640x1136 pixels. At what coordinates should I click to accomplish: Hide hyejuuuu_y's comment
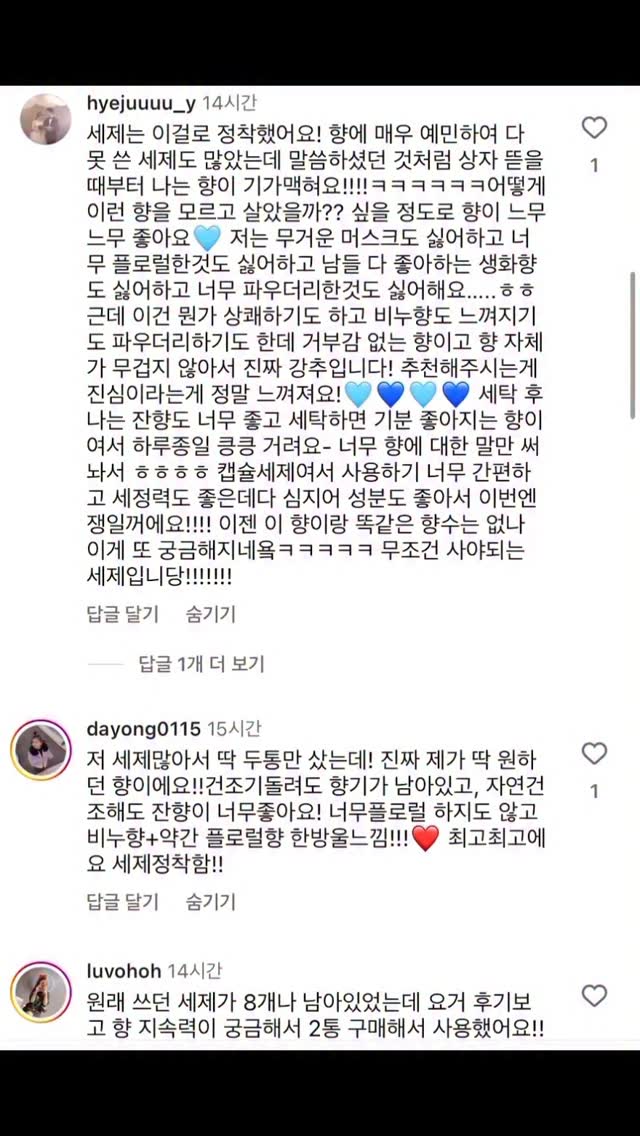click(210, 614)
